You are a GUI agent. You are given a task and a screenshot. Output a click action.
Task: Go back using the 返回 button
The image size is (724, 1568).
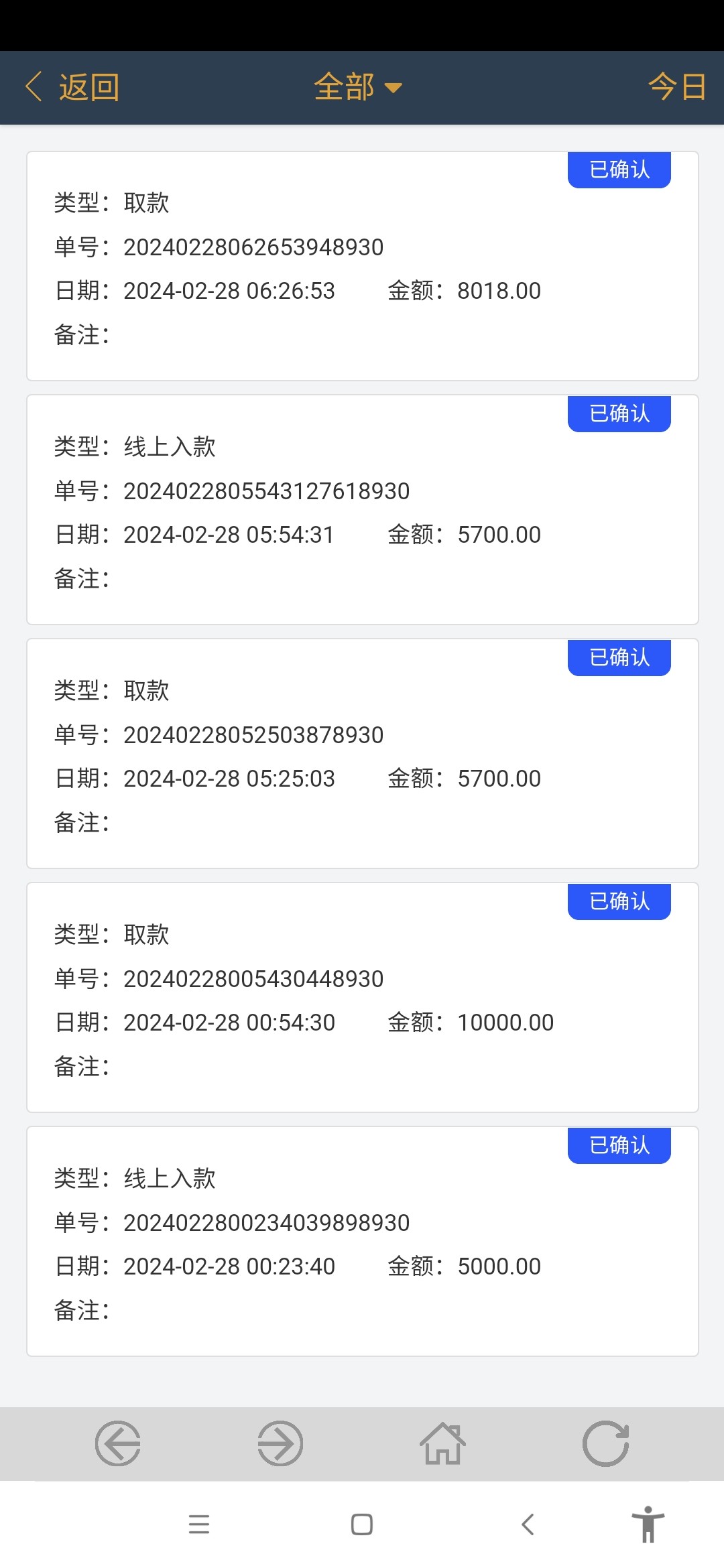72,87
